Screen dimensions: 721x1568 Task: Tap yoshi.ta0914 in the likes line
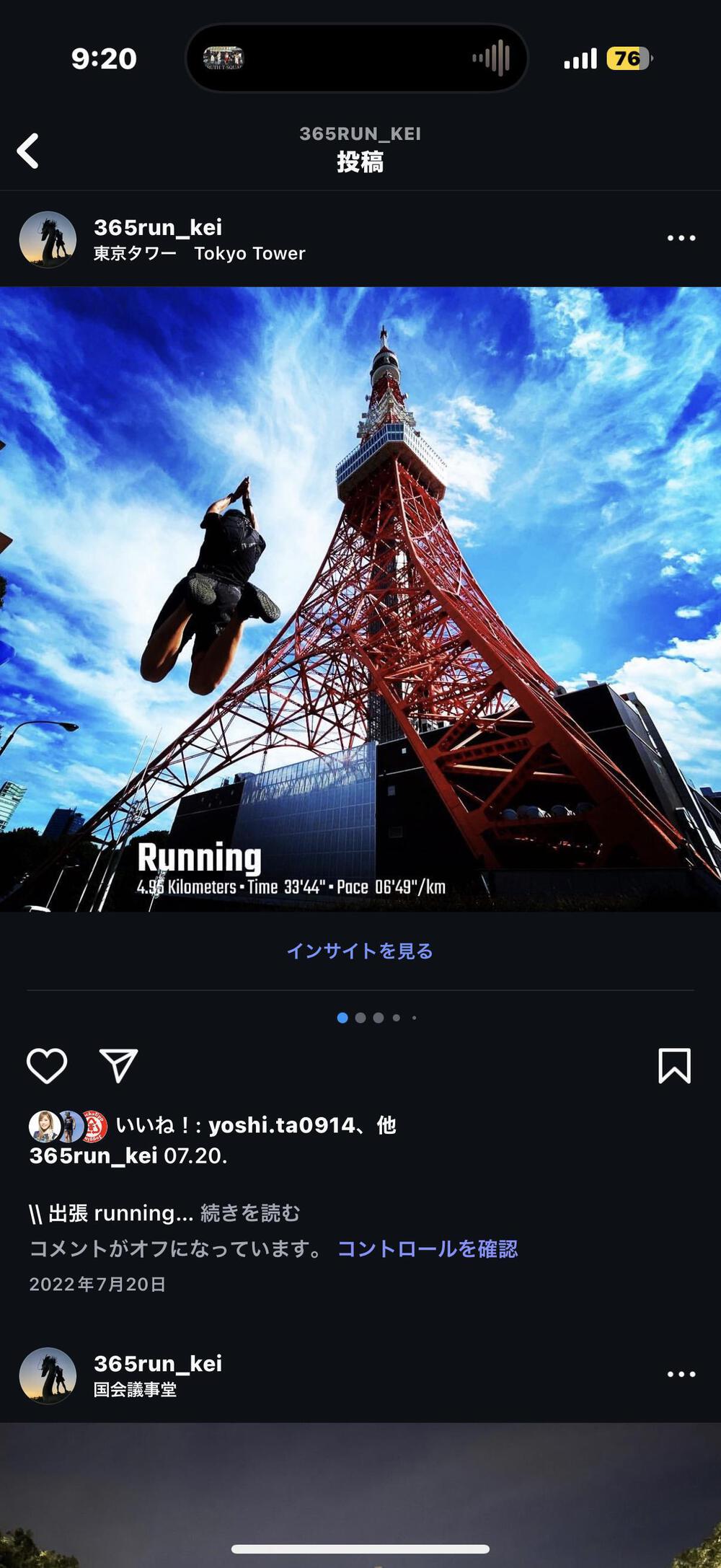[x=280, y=1126]
